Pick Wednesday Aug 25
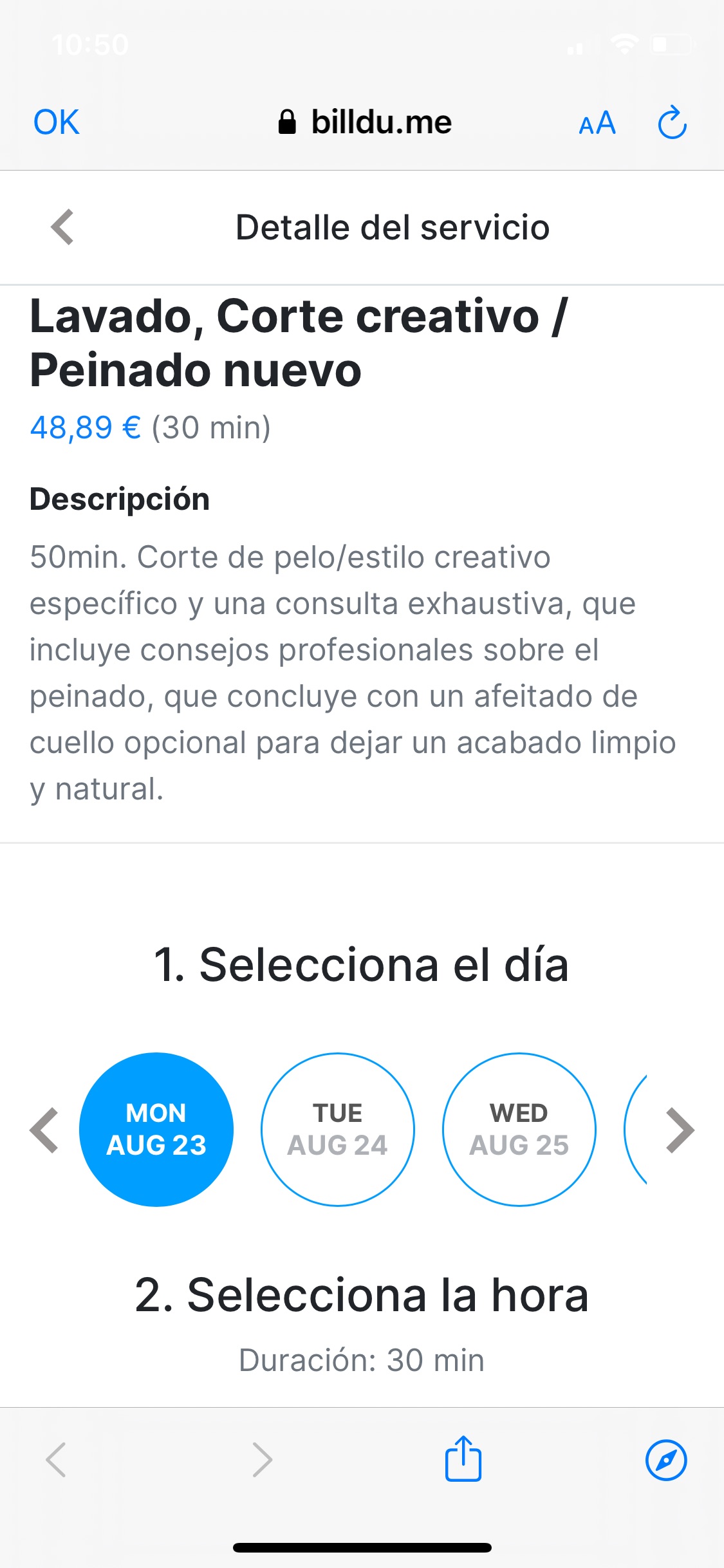 click(x=519, y=1130)
